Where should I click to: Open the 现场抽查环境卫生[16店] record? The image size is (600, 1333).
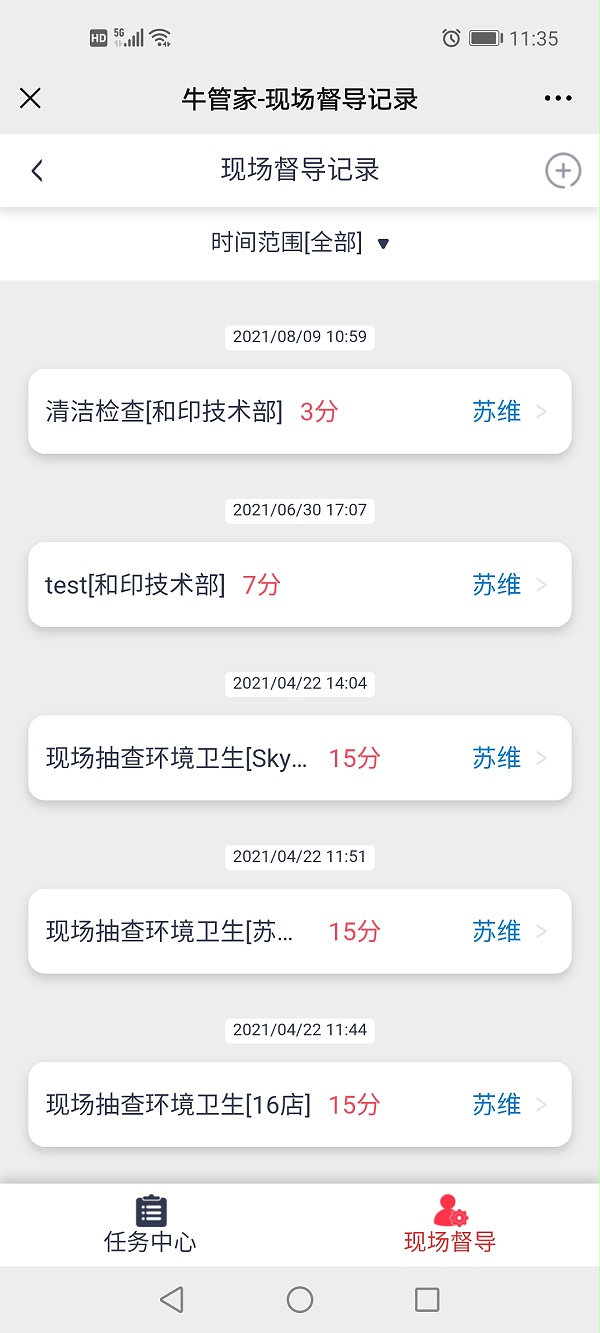[300, 1104]
